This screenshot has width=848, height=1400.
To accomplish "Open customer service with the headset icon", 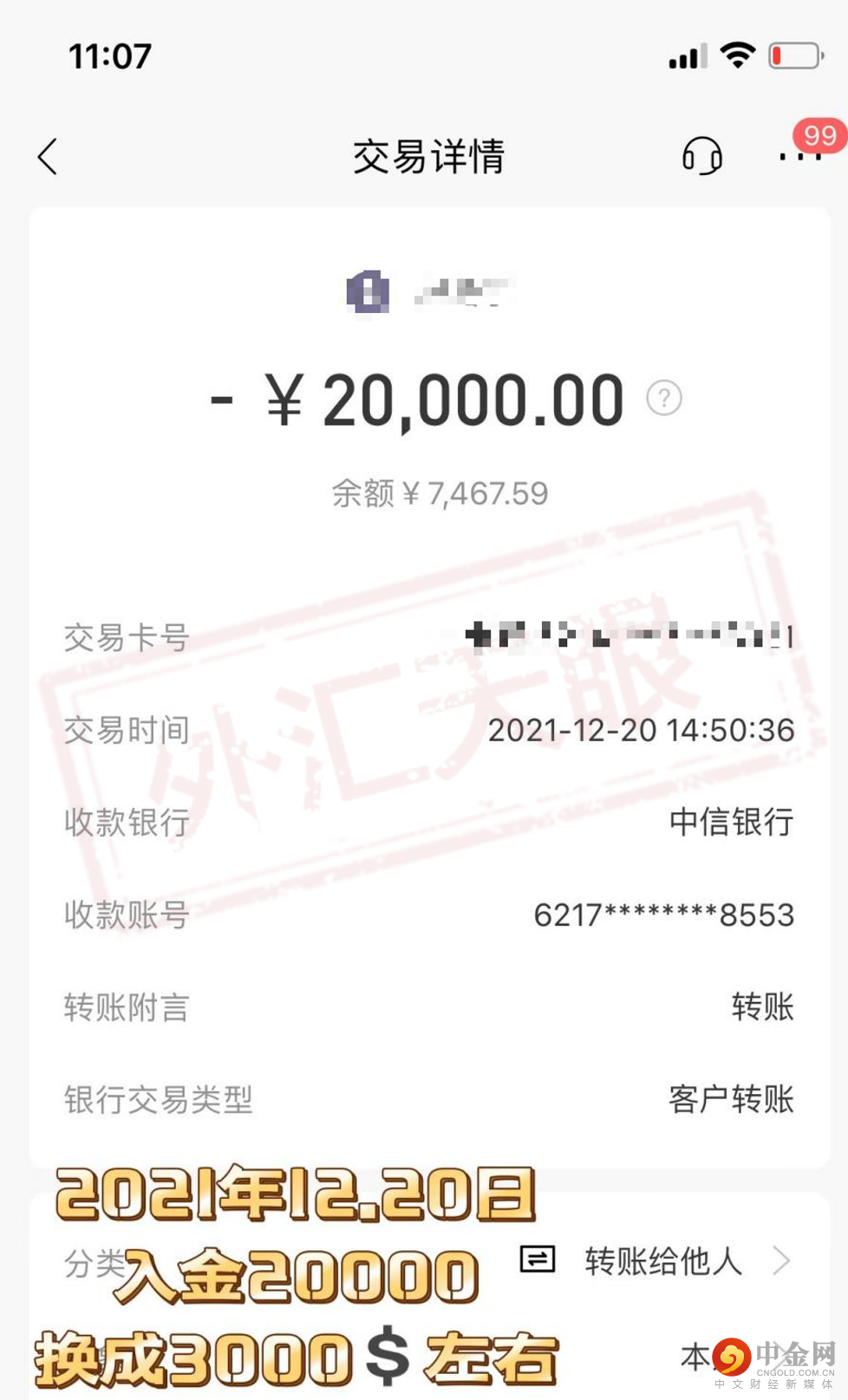I will coord(704,157).
